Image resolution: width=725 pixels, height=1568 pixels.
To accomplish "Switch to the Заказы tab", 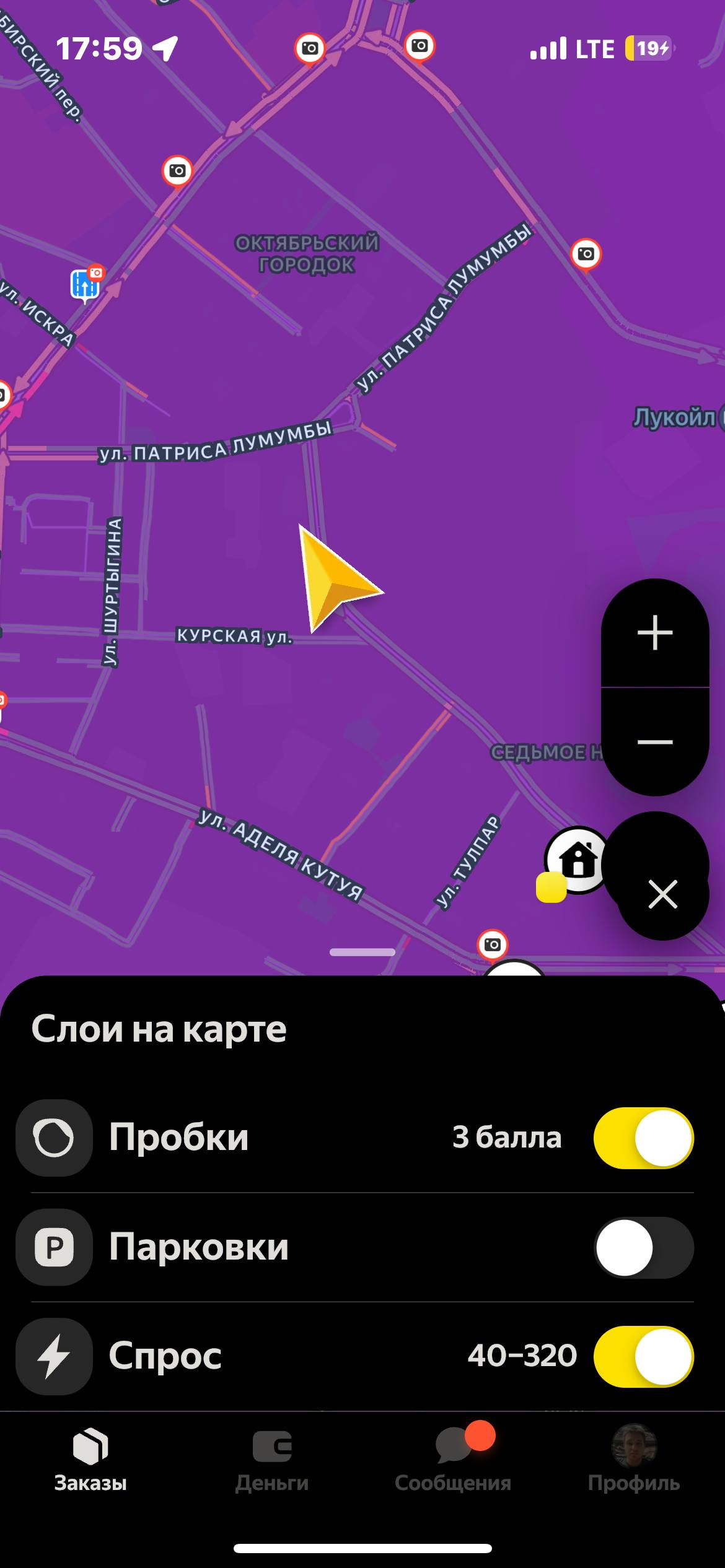I will pyautogui.click(x=90, y=1460).
